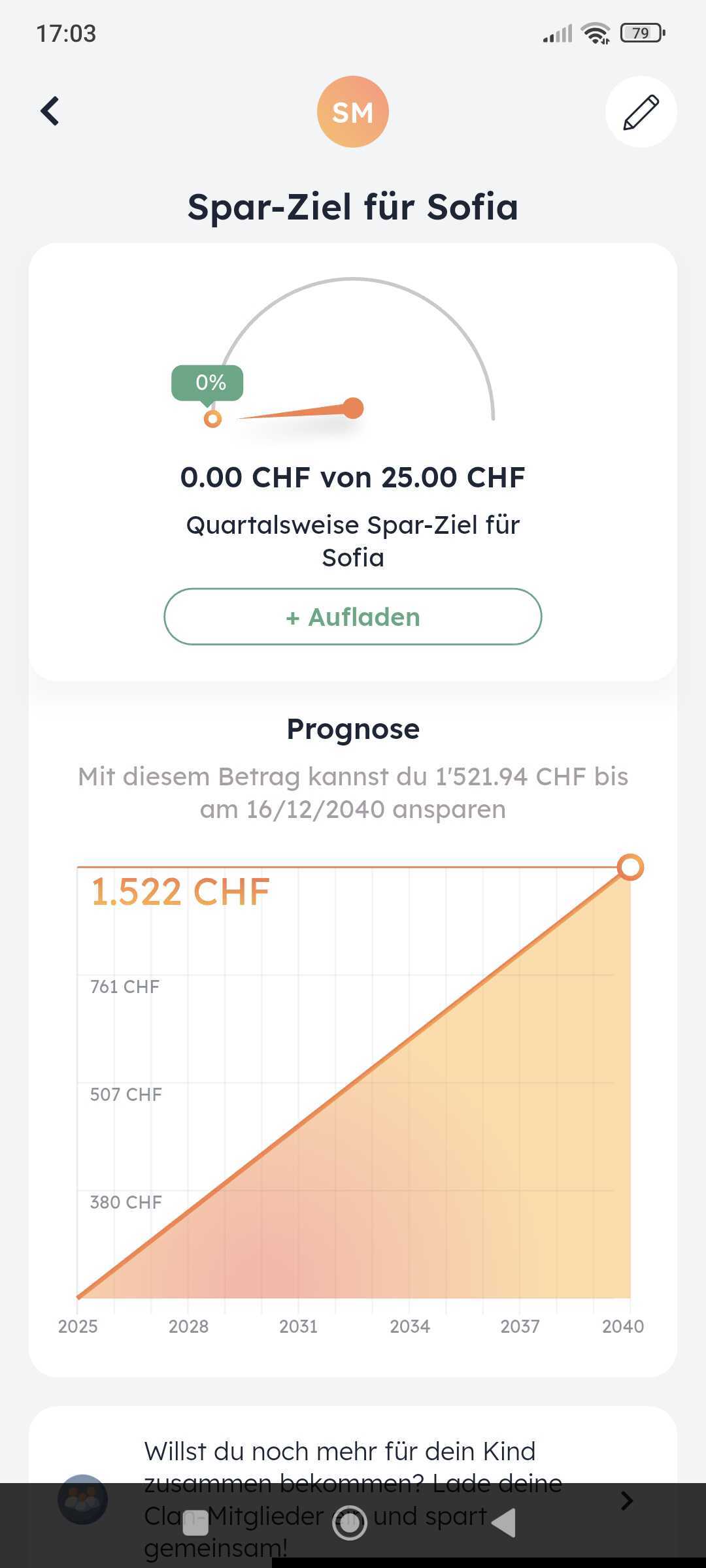Go back using the top-left arrow
Screen dimensions: 706x1568
tap(50, 111)
